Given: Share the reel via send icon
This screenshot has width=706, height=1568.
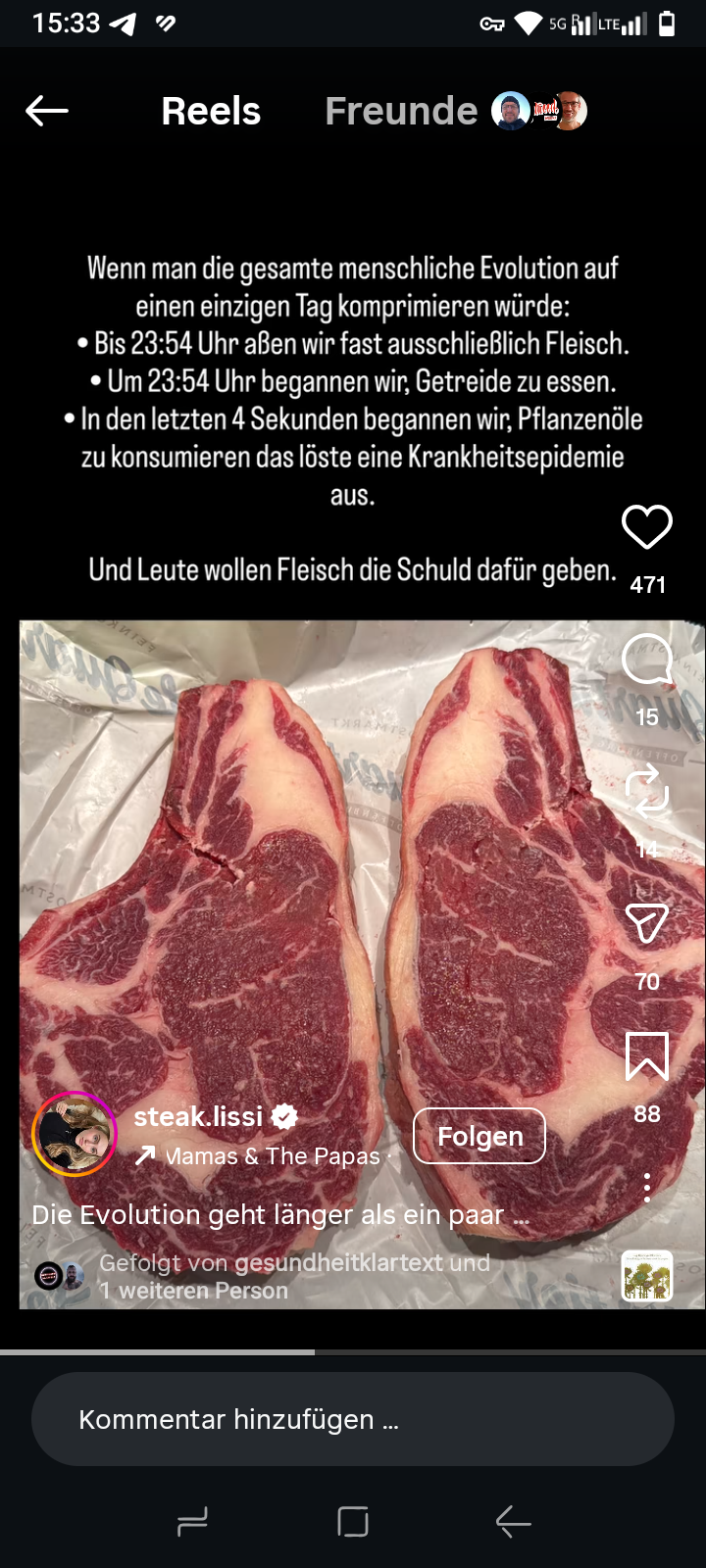Looking at the screenshot, I should coord(647,923).
